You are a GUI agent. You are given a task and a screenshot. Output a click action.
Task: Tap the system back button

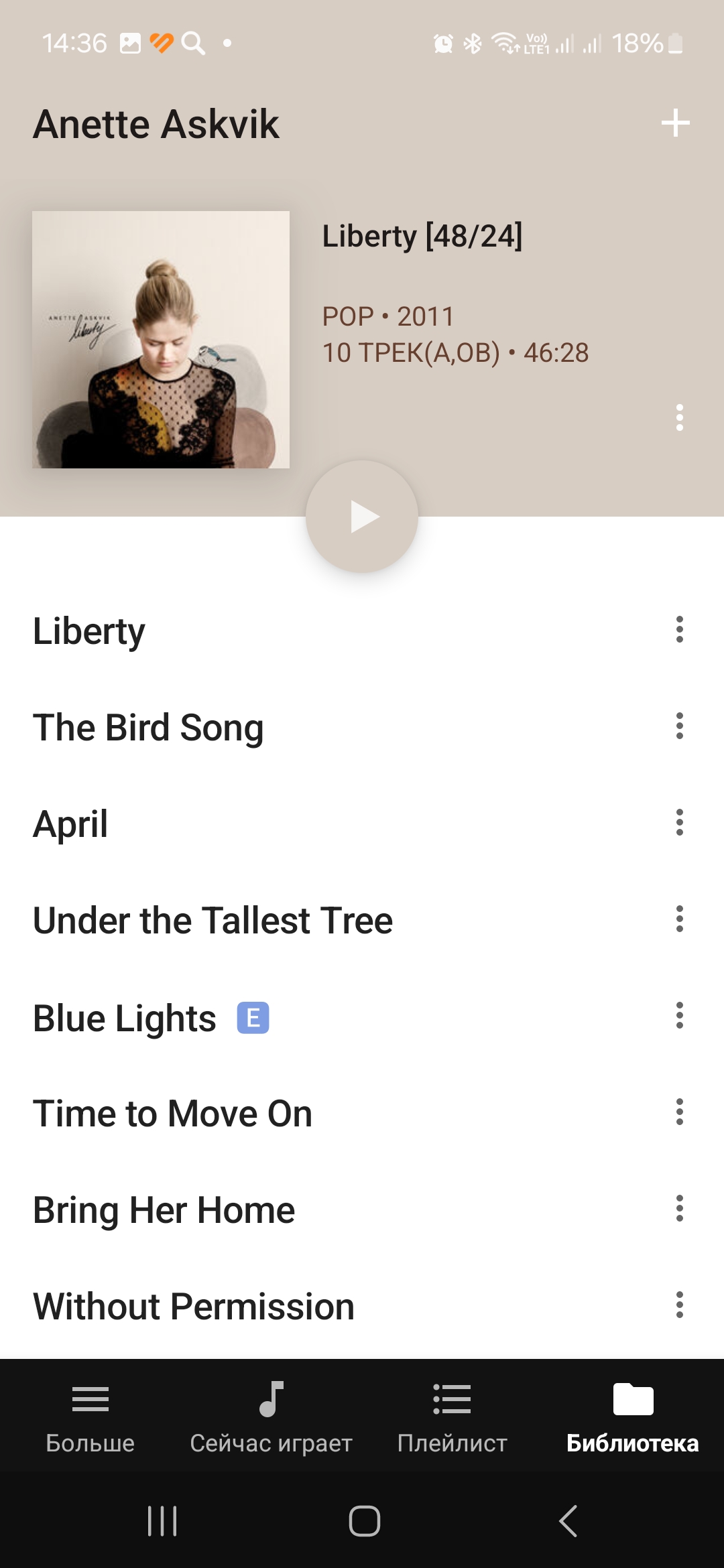[568, 1520]
